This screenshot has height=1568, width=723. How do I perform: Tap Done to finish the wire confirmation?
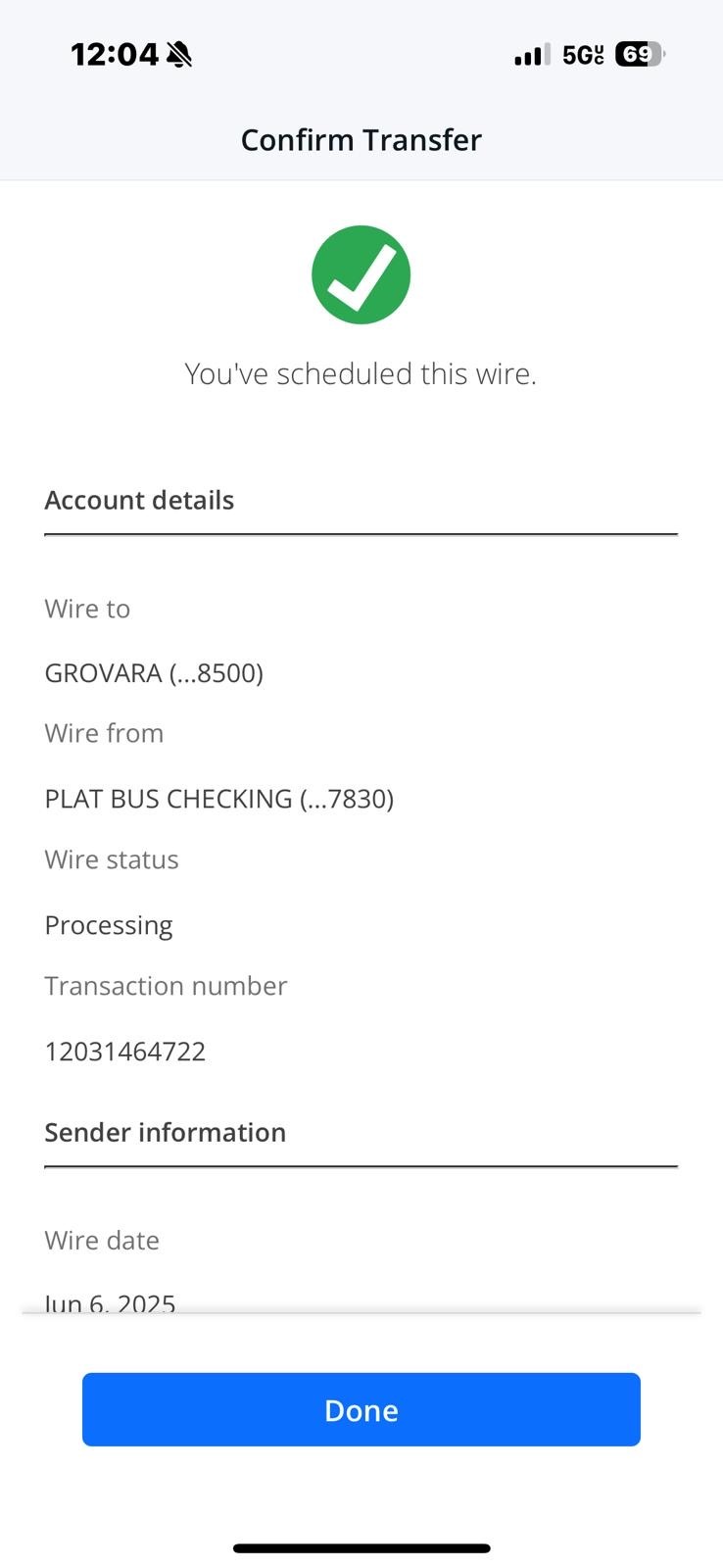(361, 1409)
